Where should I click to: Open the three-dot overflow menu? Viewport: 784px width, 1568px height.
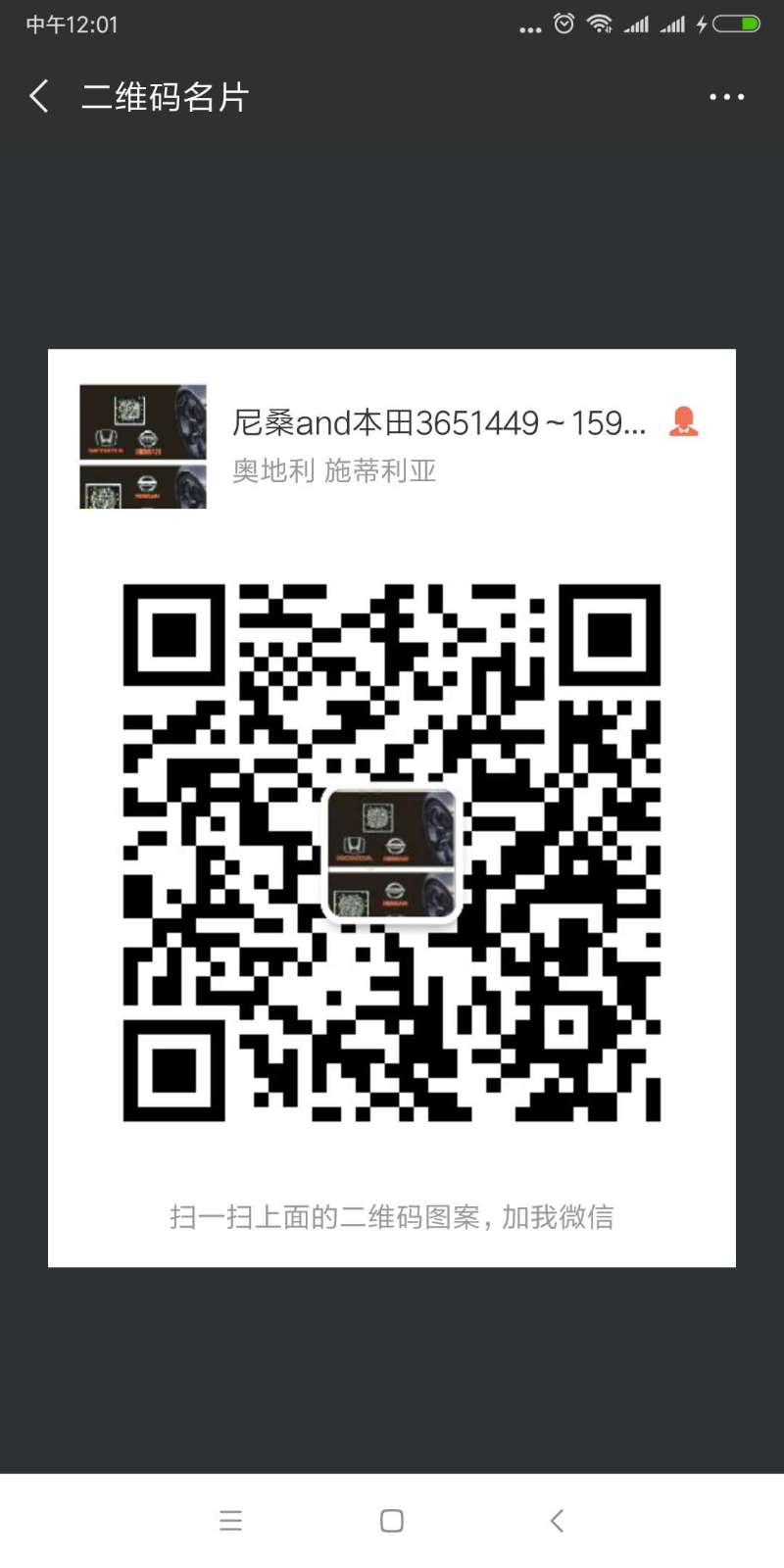[726, 97]
